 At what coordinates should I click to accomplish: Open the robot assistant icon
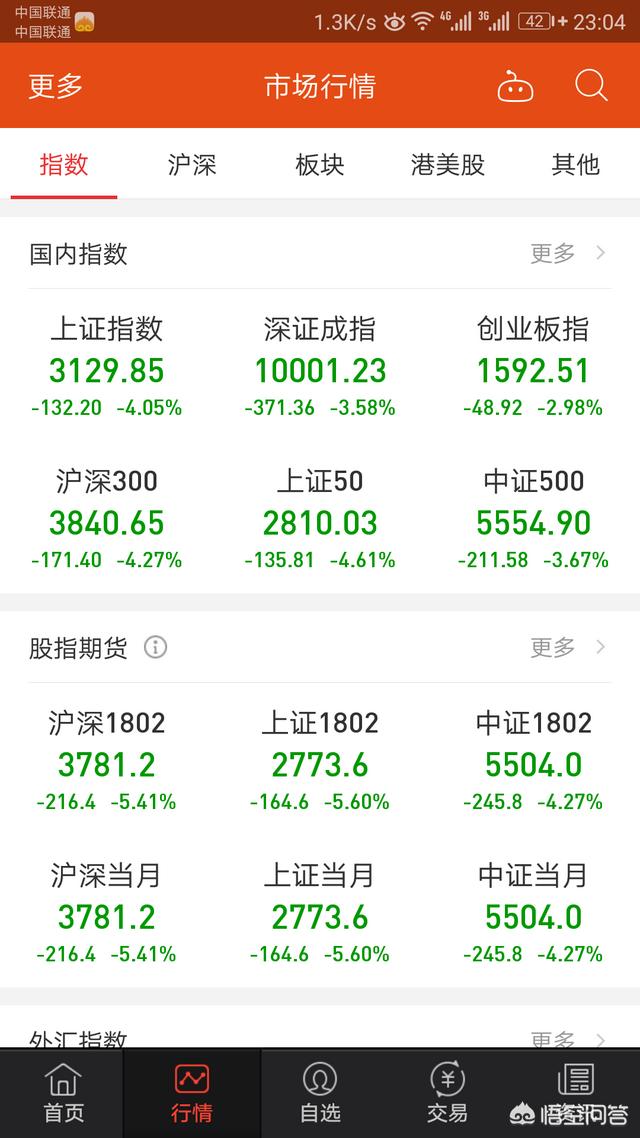515,86
